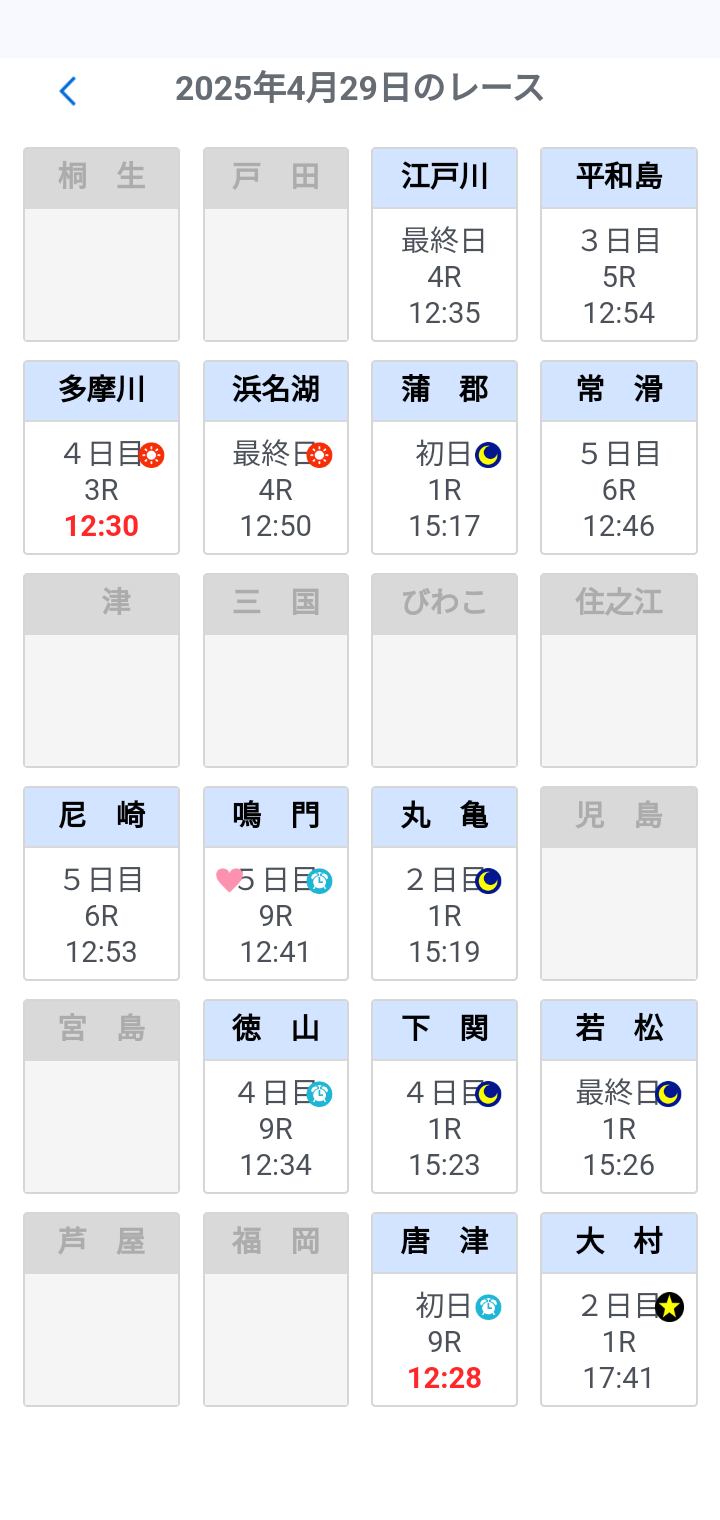View the 唐津 9R race card
The image size is (720, 1520).
point(444,1311)
